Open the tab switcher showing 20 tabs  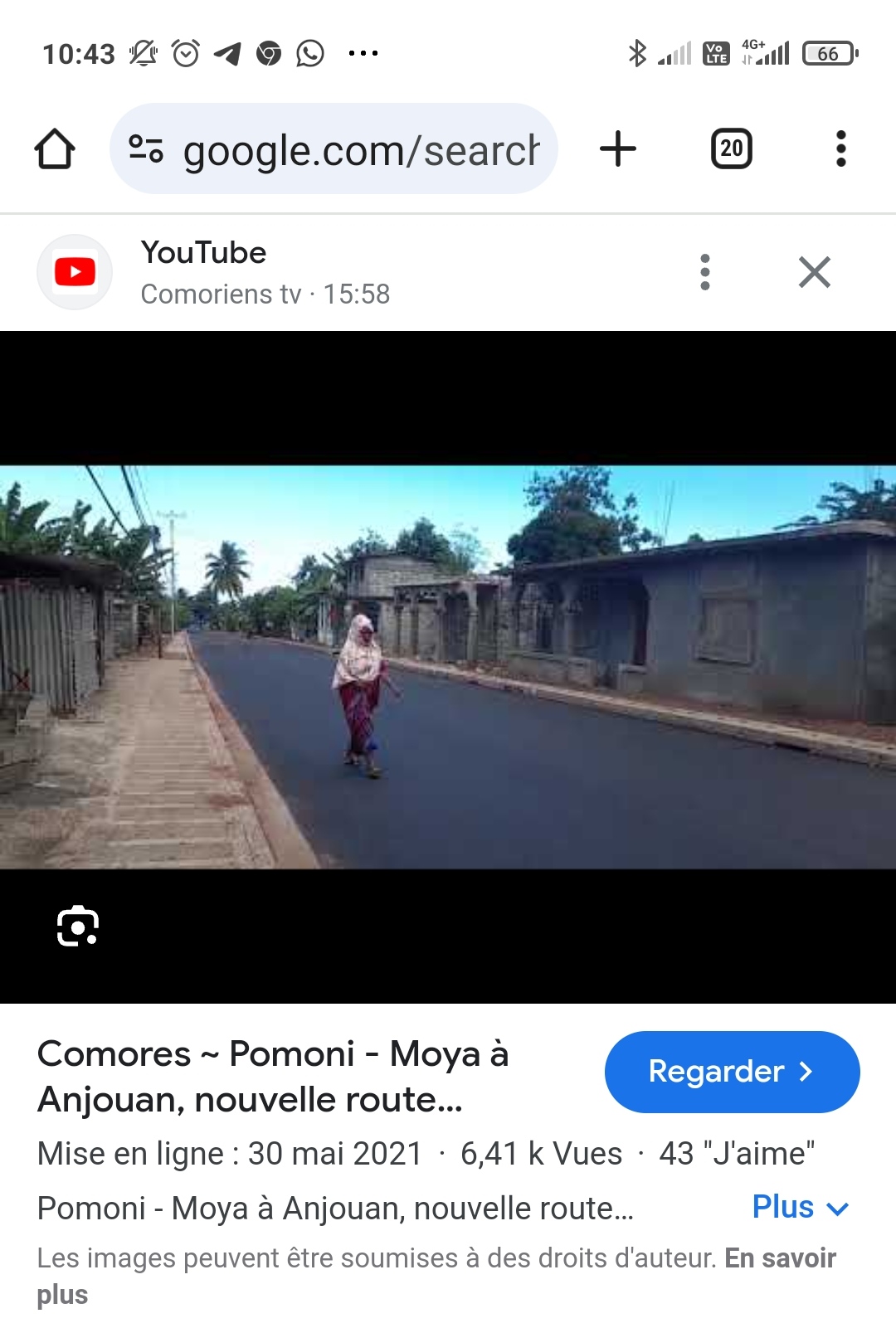pyautogui.click(x=731, y=149)
